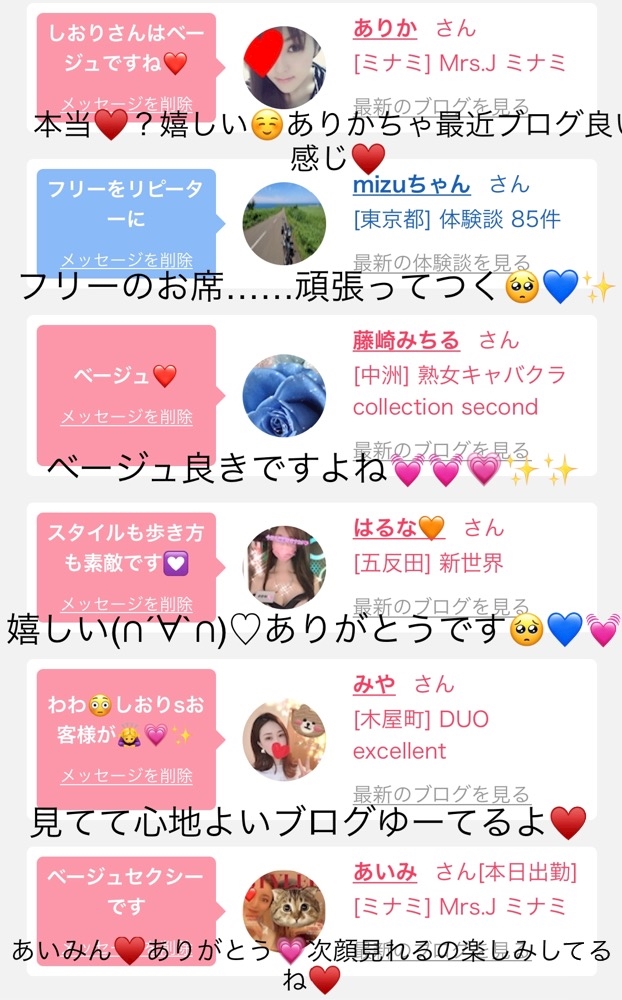The width and height of the screenshot is (622, 1000).
Task: Open みや's profile link
Action: click(x=374, y=684)
